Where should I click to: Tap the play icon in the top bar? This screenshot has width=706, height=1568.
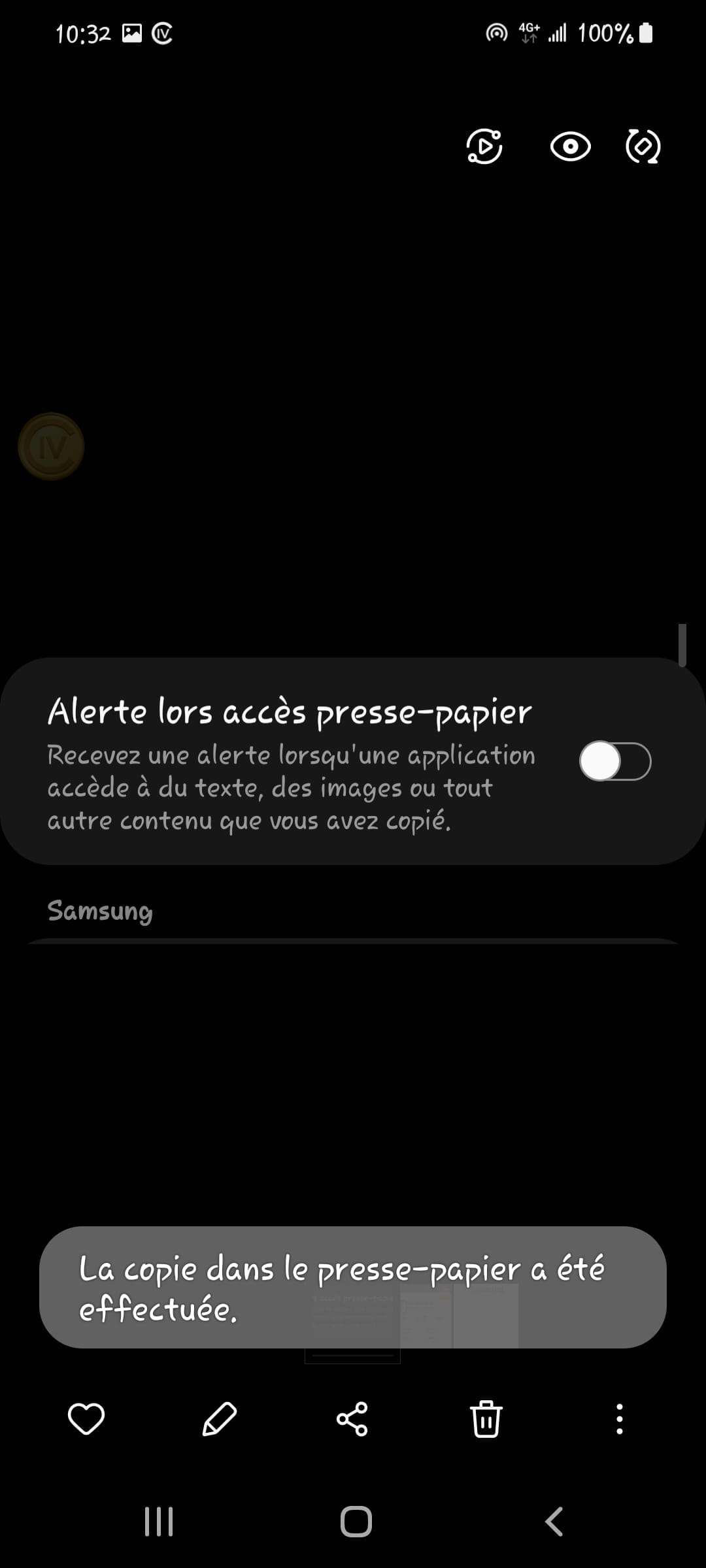coord(484,146)
